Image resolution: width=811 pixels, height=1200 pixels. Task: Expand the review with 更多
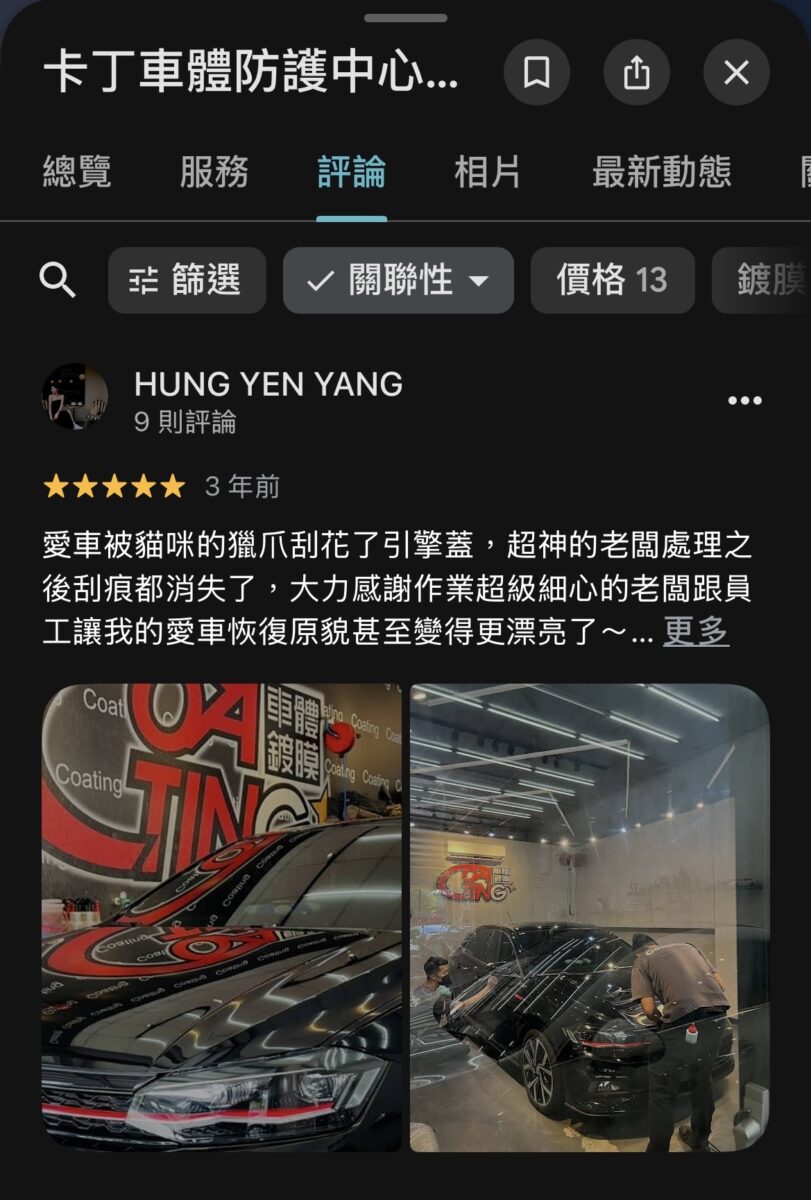[x=696, y=631]
